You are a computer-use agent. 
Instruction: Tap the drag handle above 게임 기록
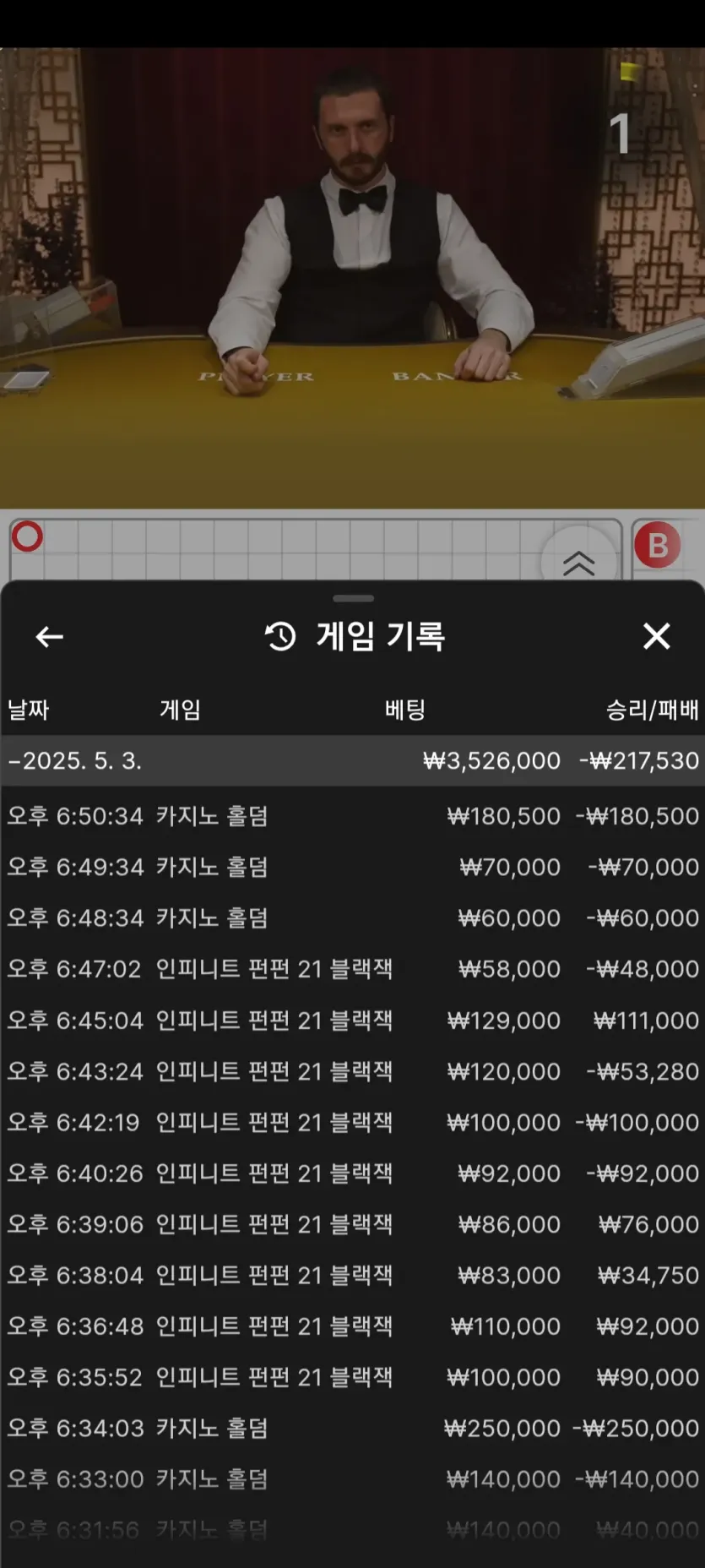[353, 598]
